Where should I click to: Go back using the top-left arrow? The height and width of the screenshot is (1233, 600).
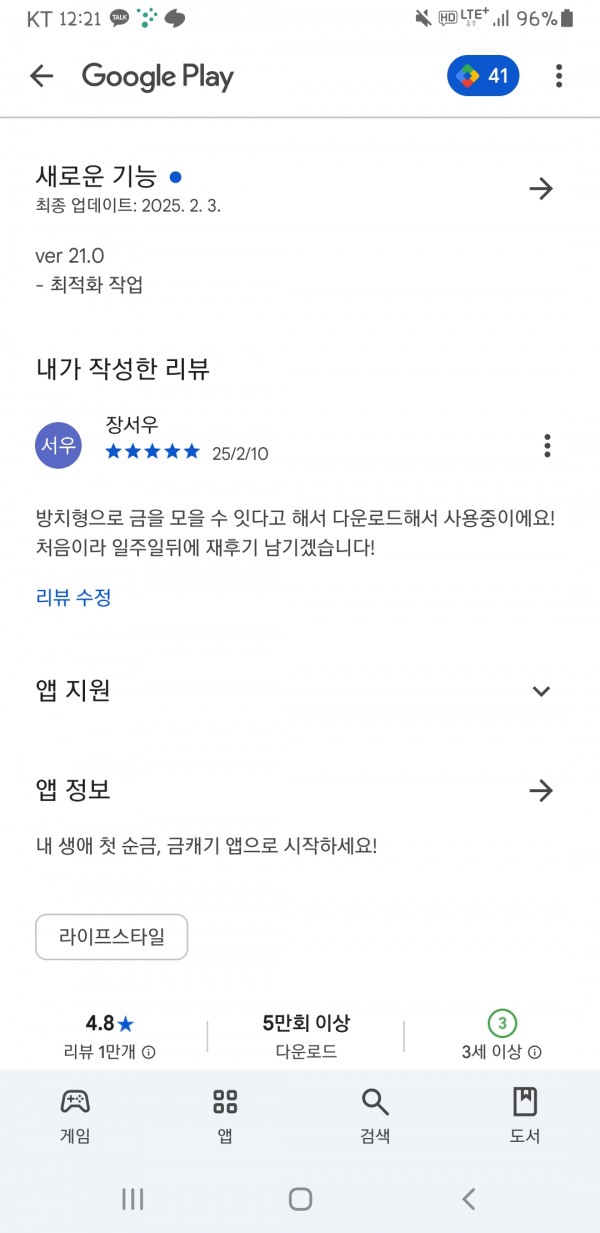coord(41,76)
